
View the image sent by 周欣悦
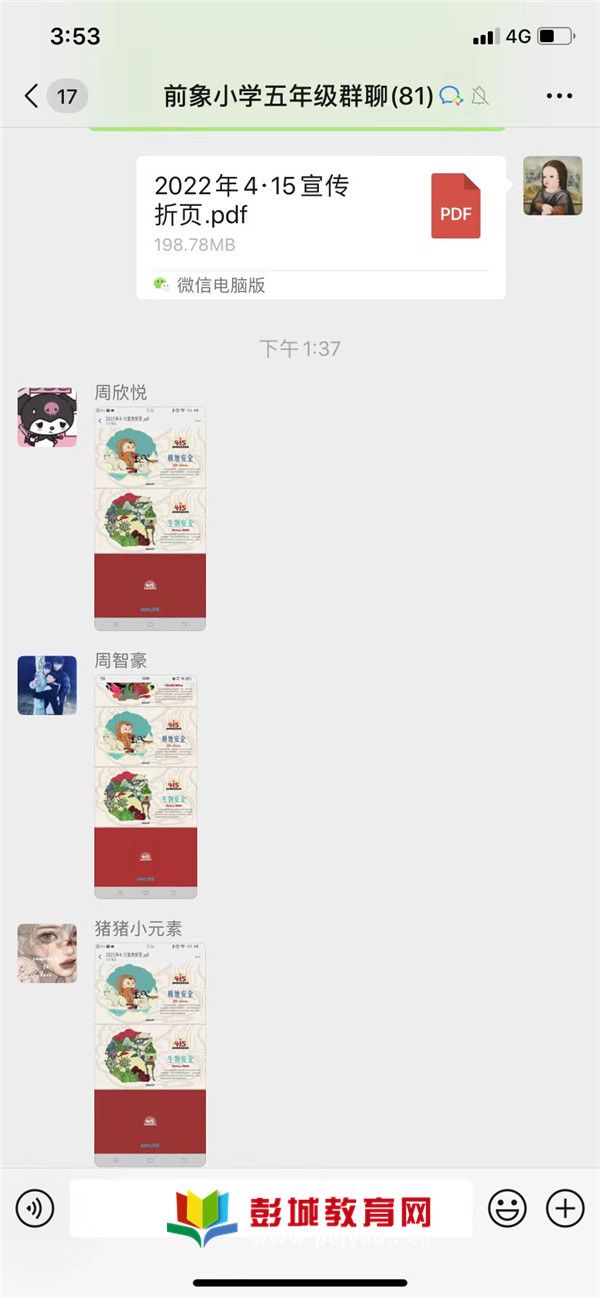(x=150, y=518)
